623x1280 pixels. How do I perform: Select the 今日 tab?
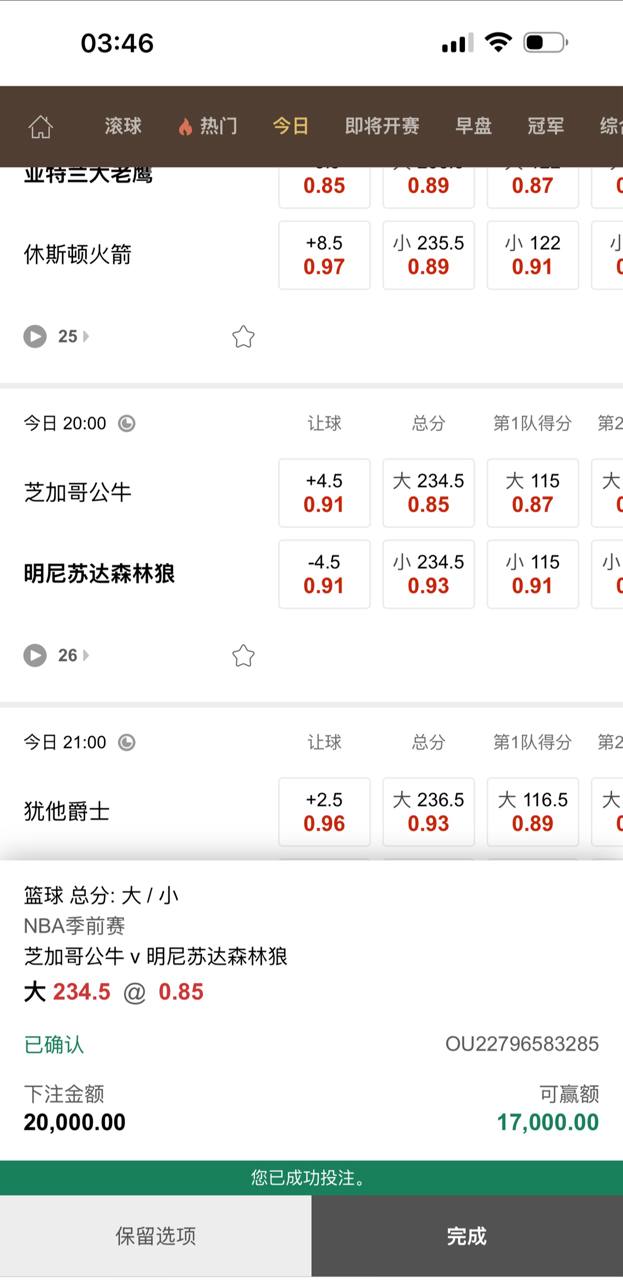pyautogui.click(x=291, y=126)
